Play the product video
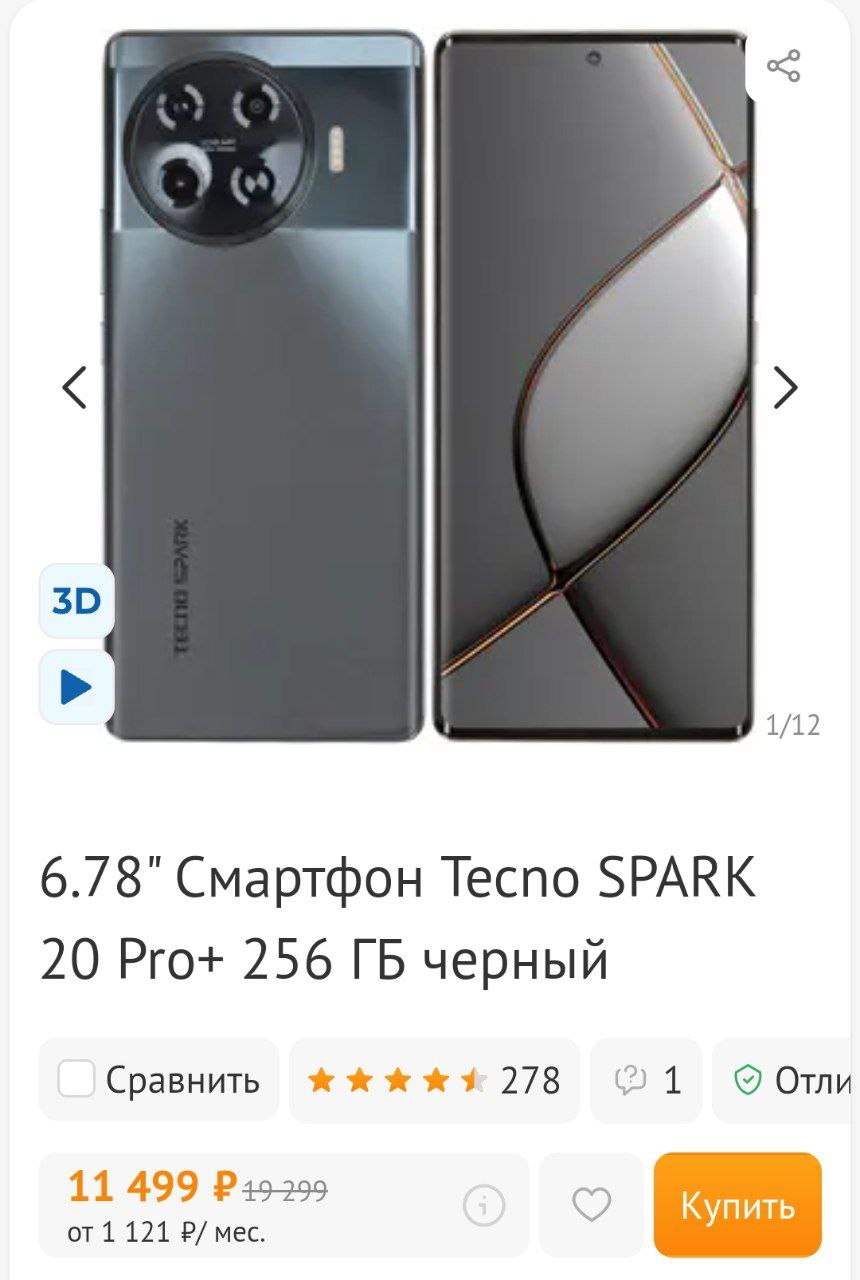The image size is (860, 1280). click(77, 687)
